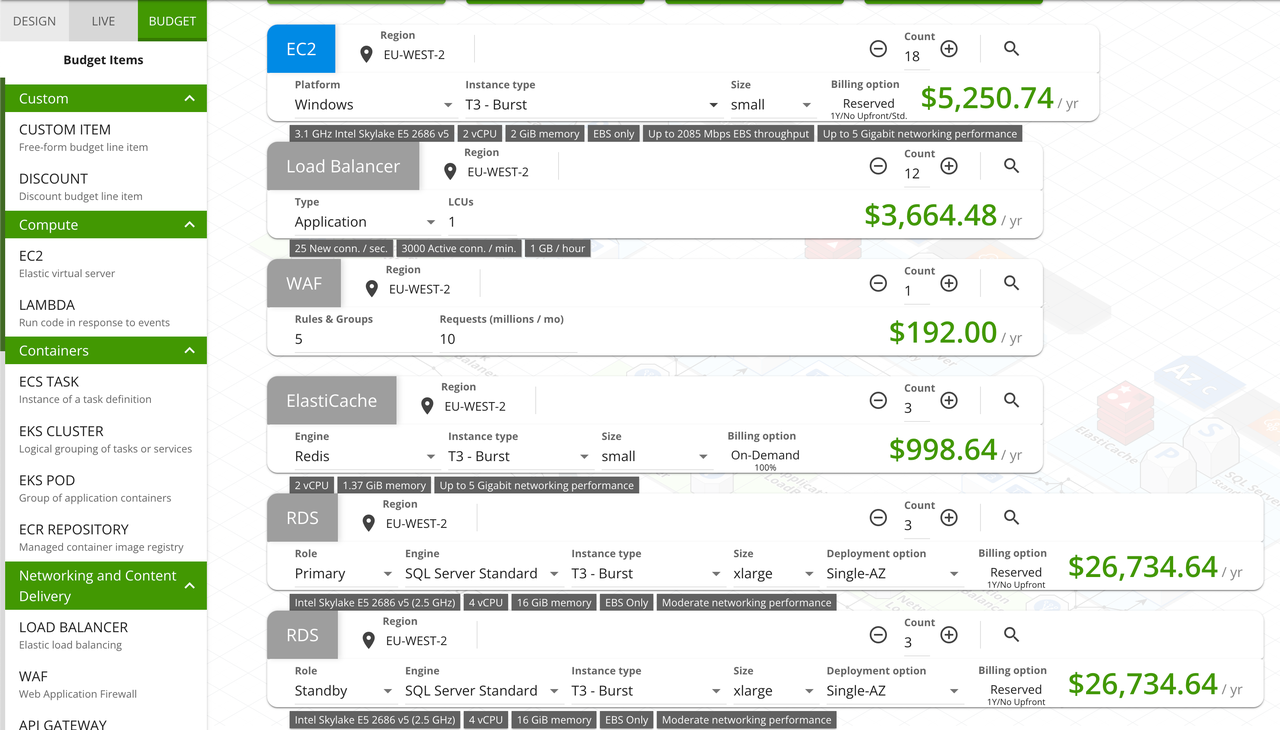
Task: Open the ElastiCache Engine dropdown
Action: 365,456
